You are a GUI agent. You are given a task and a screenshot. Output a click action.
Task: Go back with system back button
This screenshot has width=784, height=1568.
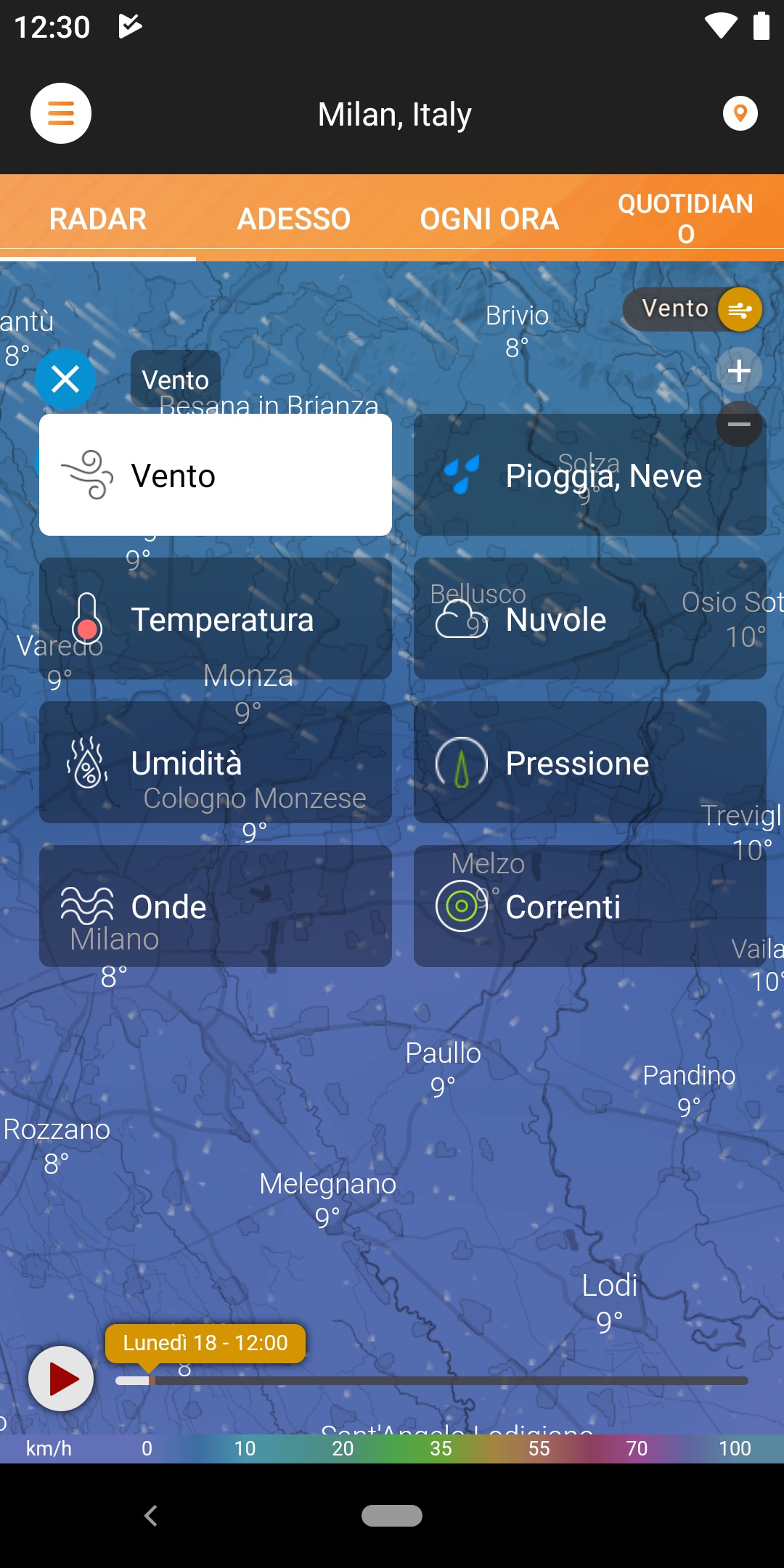click(x=150, y=1516)
